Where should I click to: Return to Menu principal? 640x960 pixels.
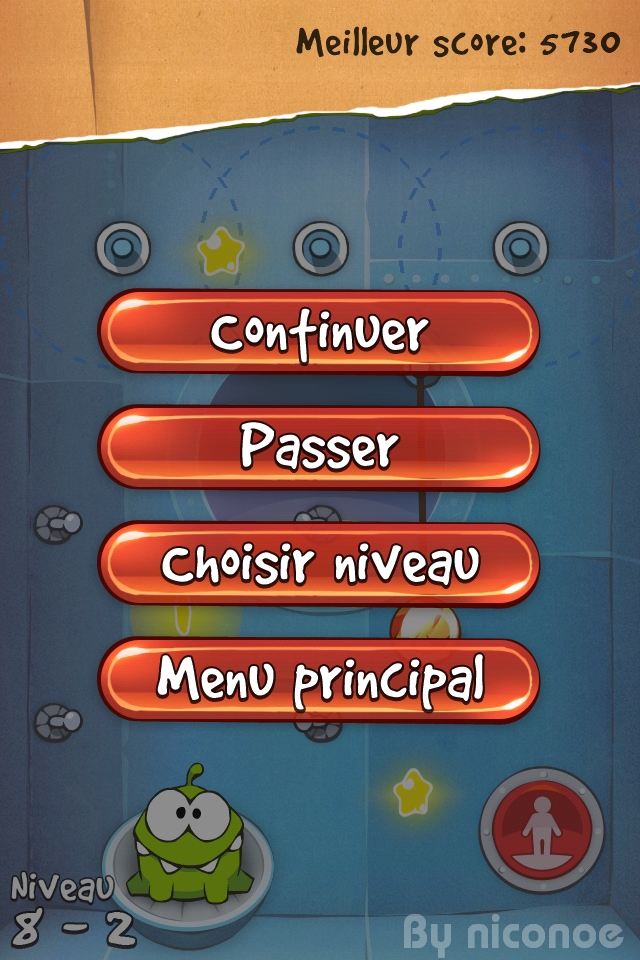pyautogui.click(x=319, y=680)
